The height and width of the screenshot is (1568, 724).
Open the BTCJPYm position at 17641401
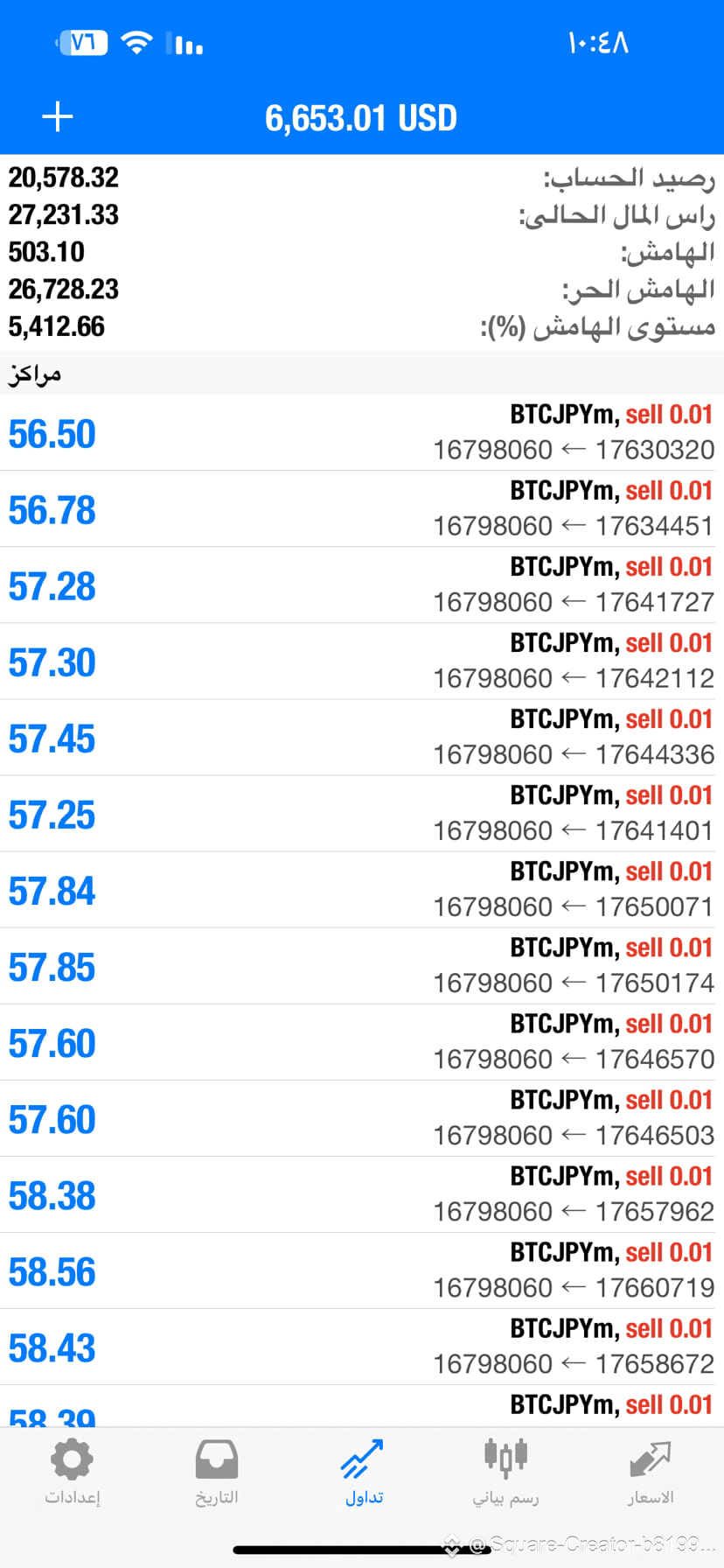(x=362, y=813)
